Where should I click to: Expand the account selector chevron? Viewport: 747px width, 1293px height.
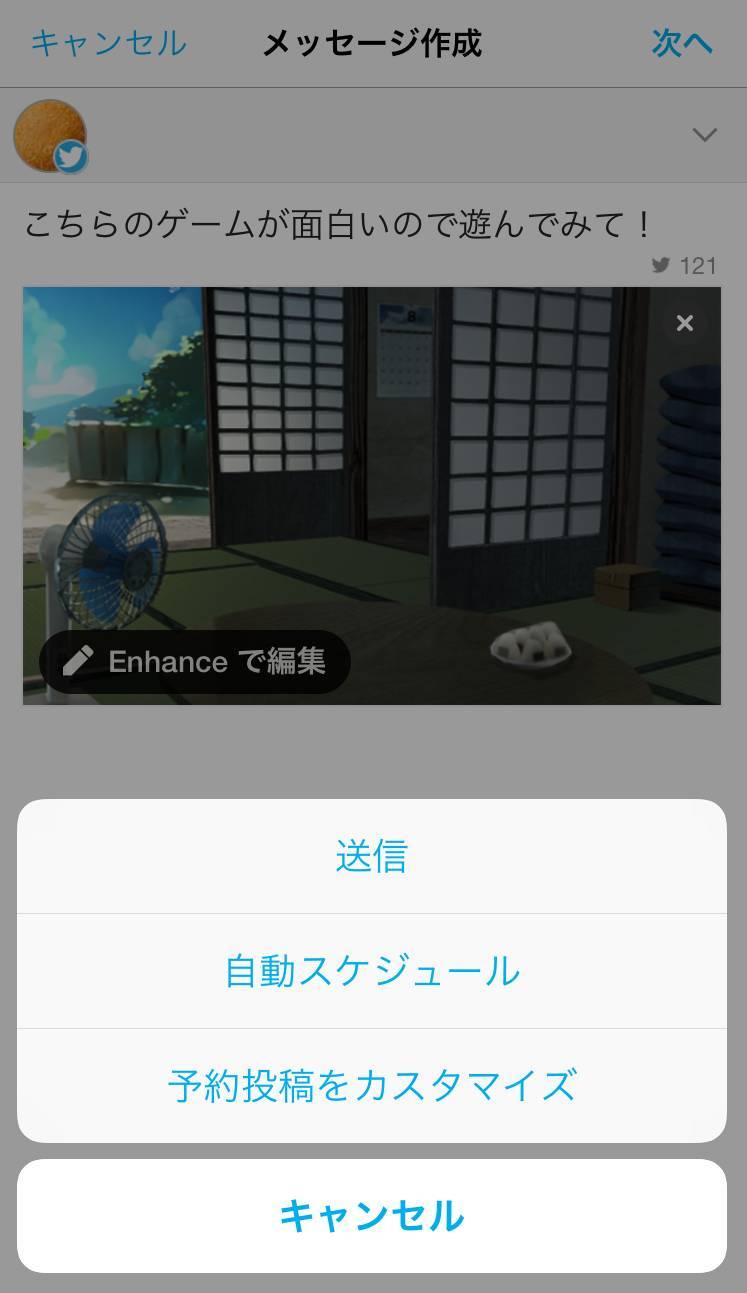point(704,135)
